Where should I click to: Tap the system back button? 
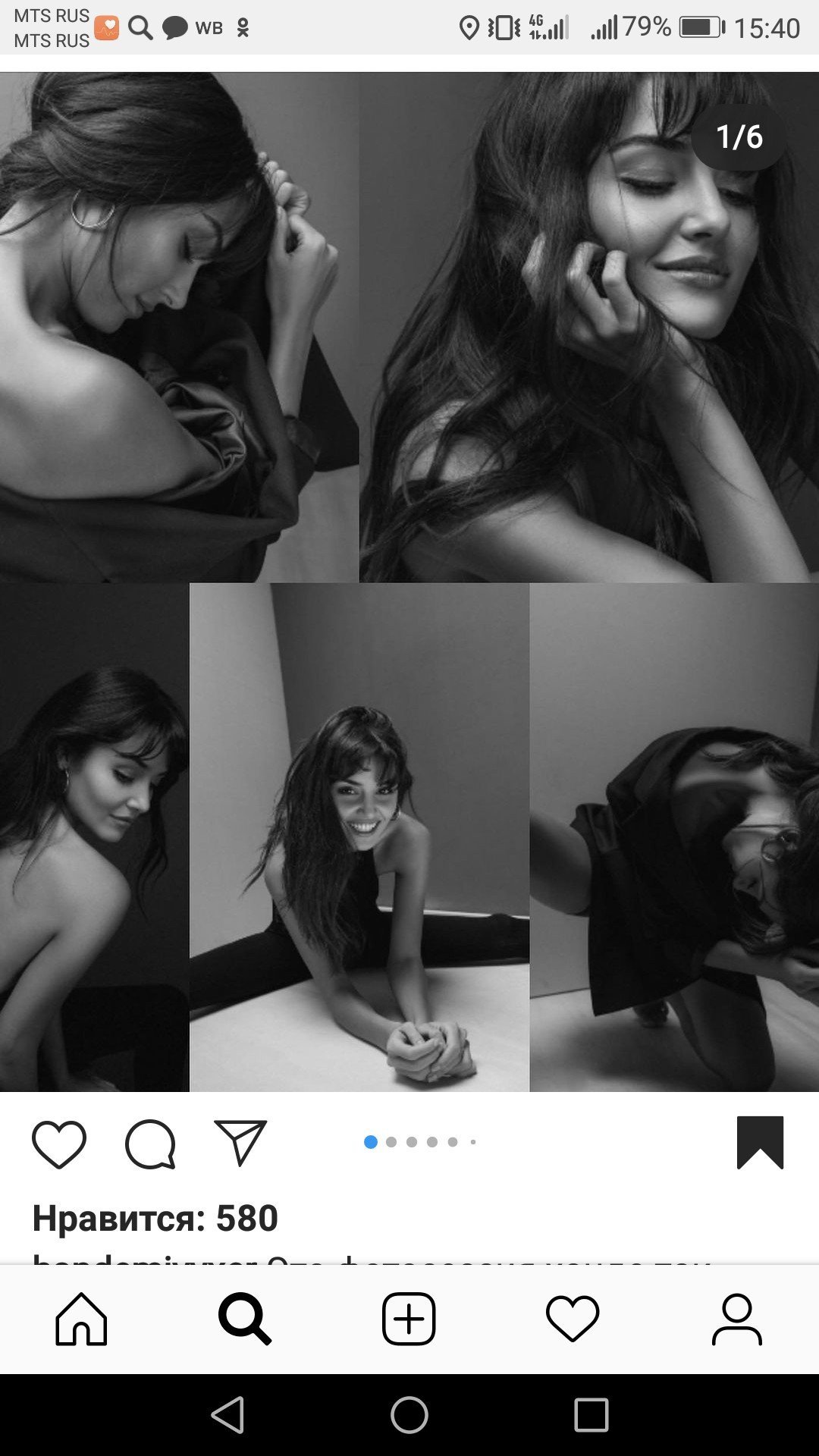coord(227,1415)
